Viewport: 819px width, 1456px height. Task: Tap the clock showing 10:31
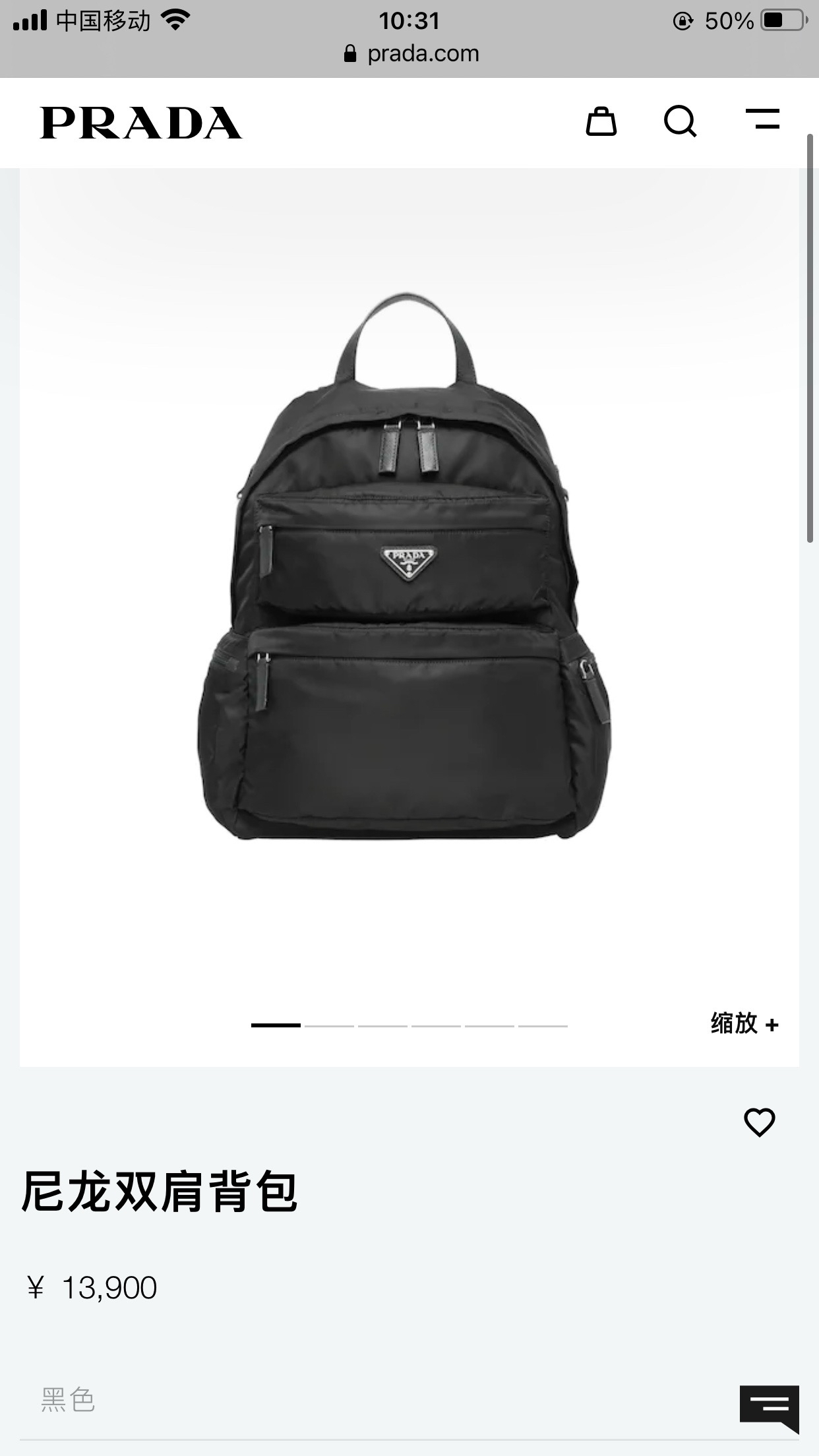(409, 19)
